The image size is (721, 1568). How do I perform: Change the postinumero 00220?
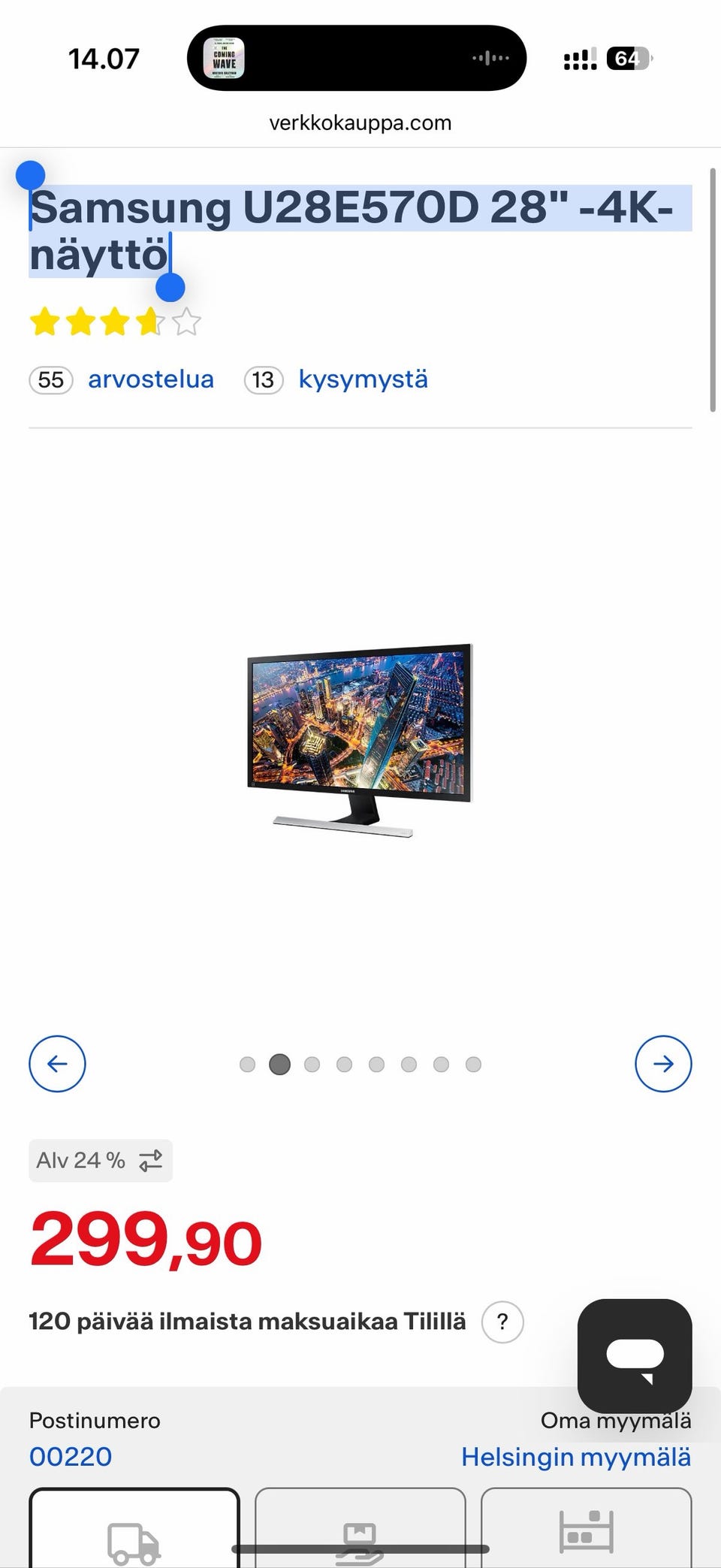(71, 1456)
